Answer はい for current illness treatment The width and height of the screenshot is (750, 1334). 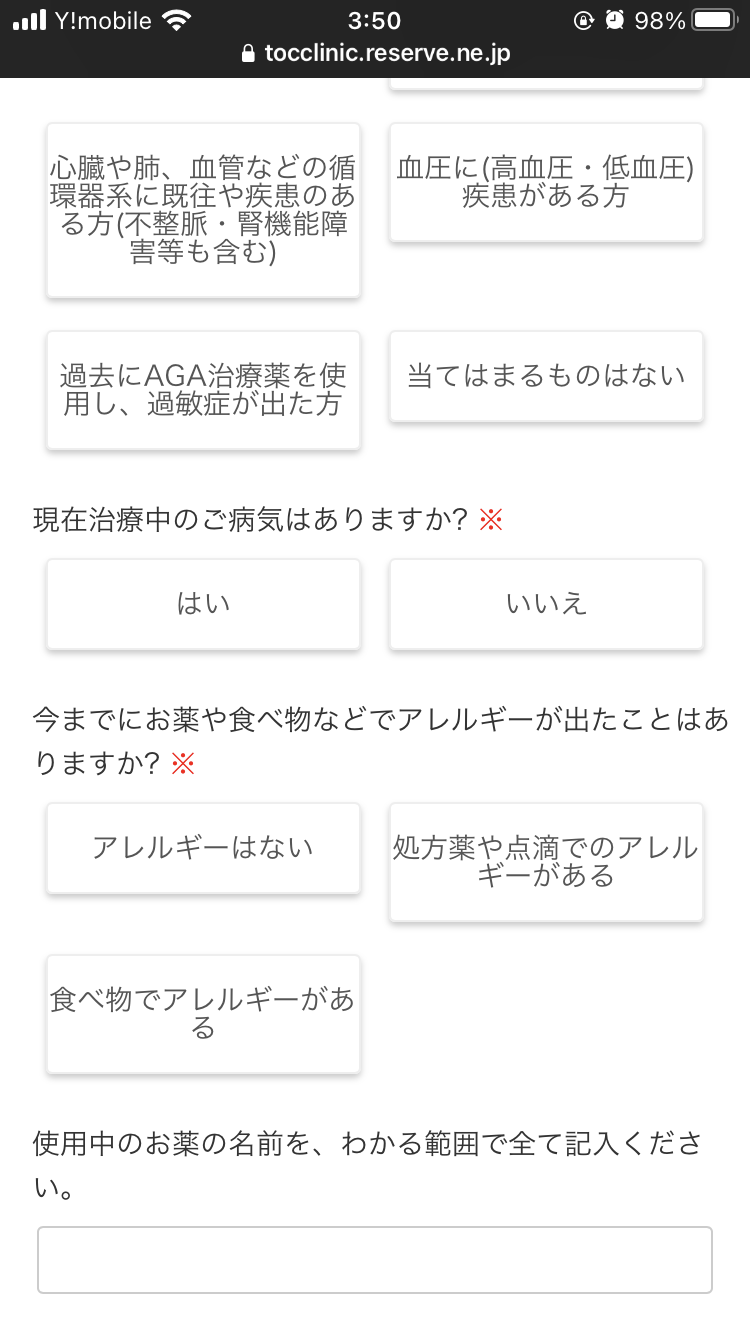click(203, 604)
